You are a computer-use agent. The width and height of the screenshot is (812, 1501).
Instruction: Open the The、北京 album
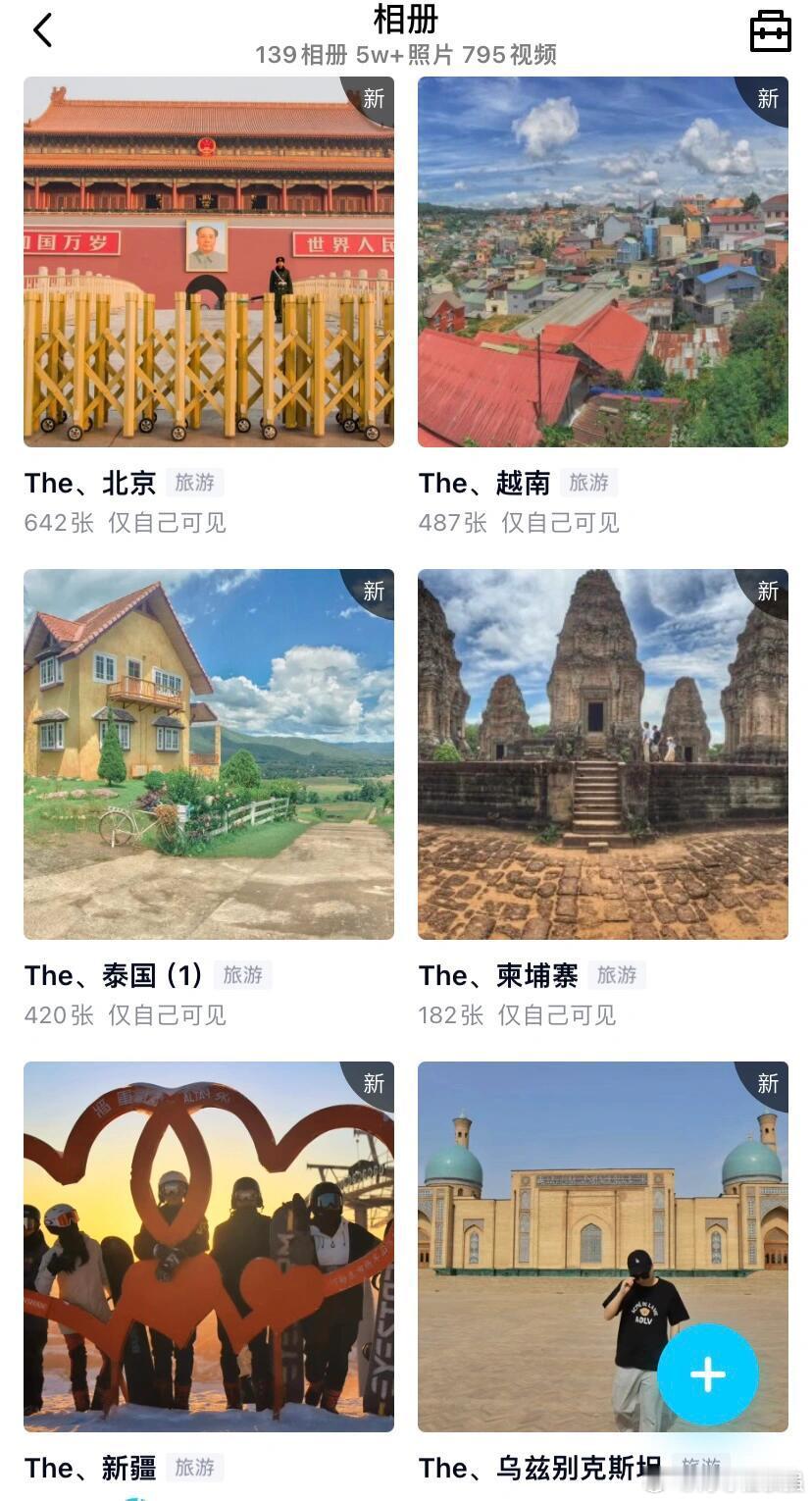(209, 262)
